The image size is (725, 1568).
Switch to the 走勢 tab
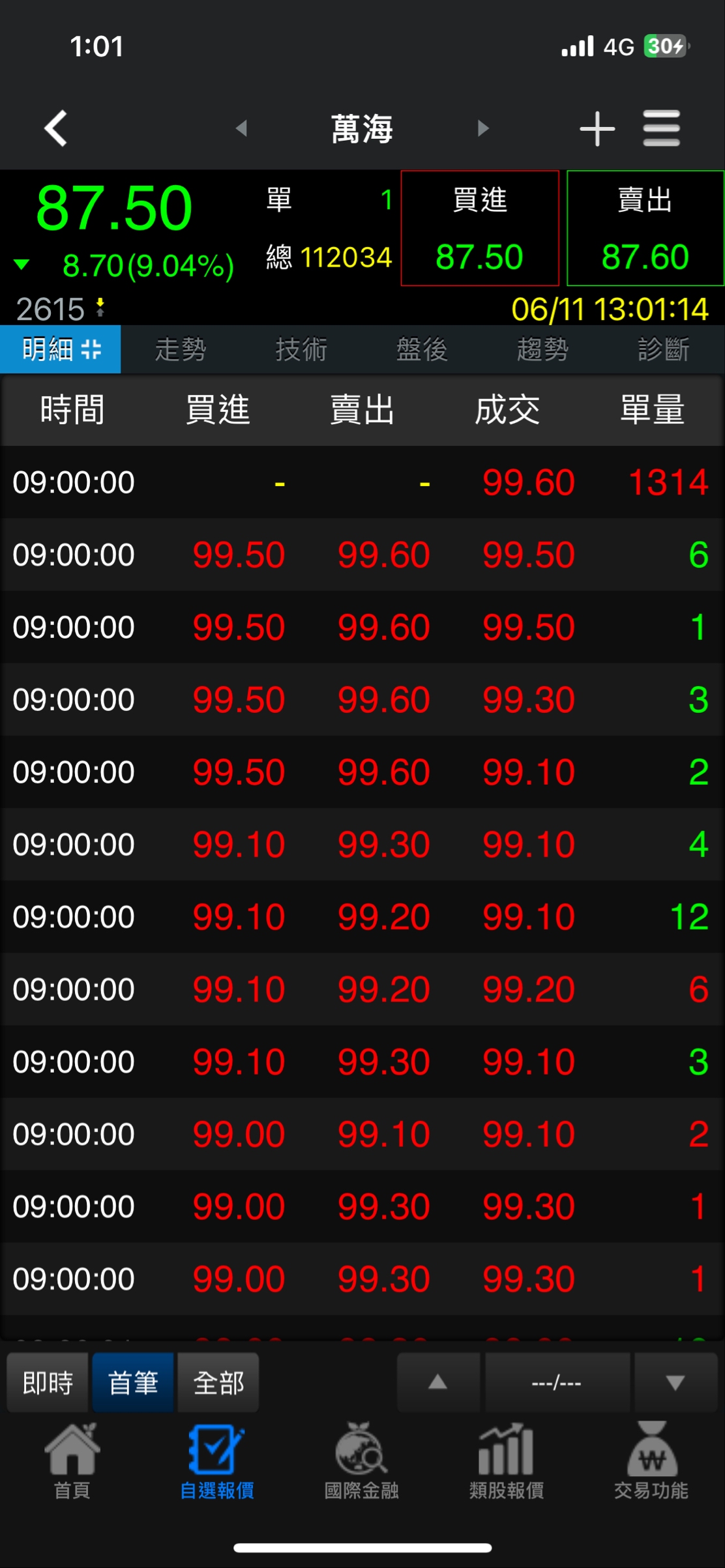[181, 349]
